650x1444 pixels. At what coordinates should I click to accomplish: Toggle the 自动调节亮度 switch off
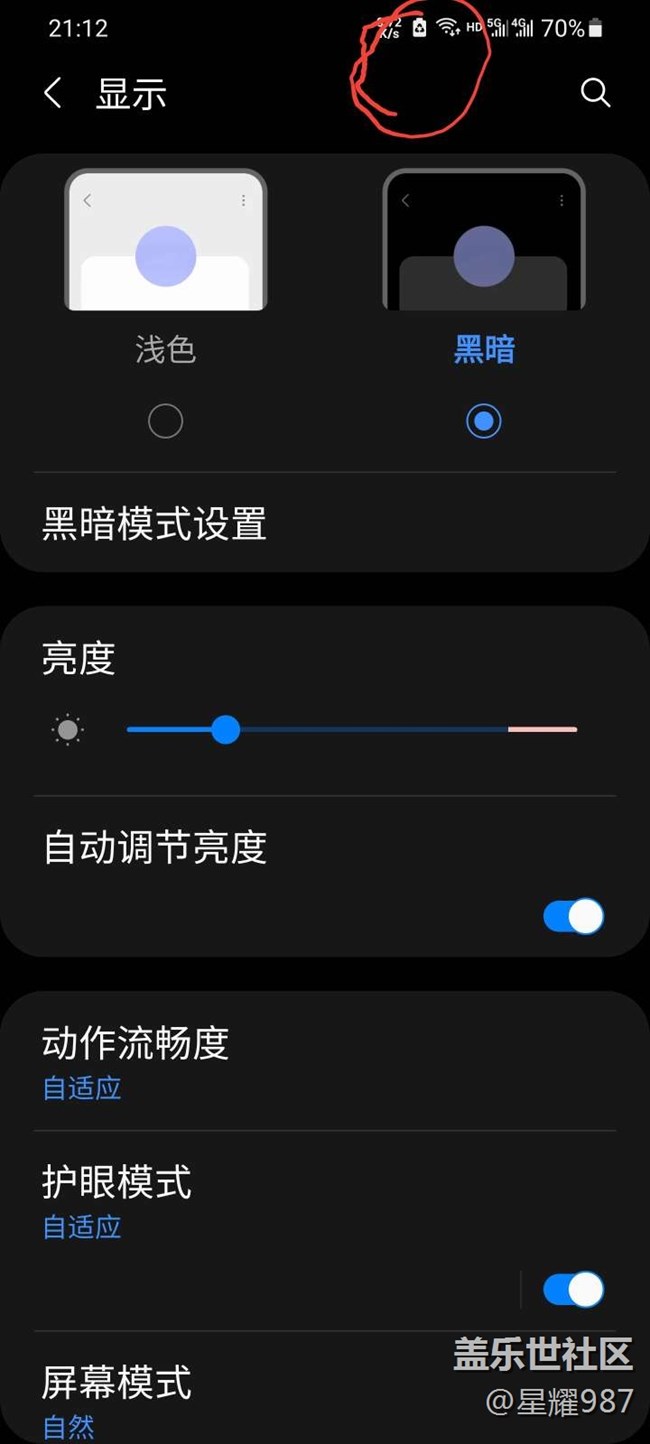[573, 916]
